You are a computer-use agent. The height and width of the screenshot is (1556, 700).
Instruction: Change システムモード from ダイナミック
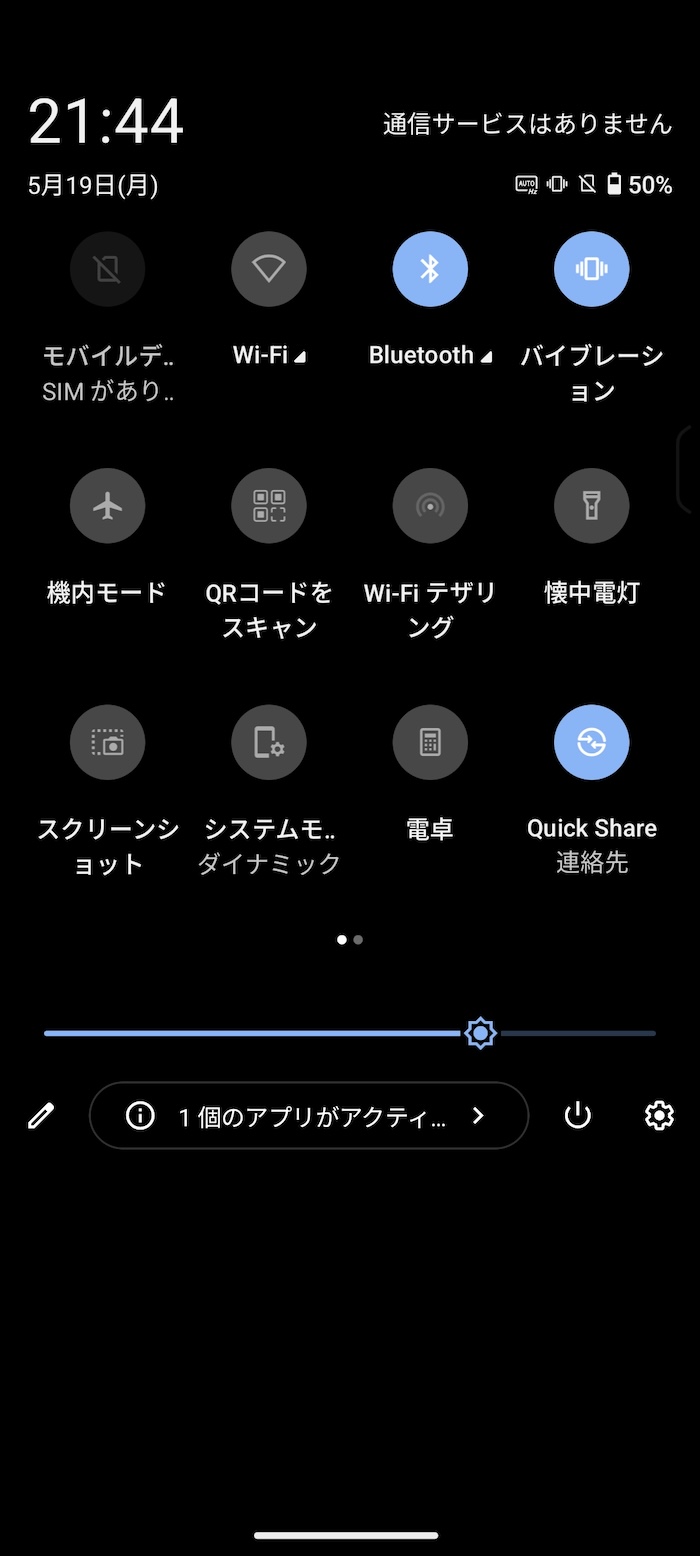268,742
